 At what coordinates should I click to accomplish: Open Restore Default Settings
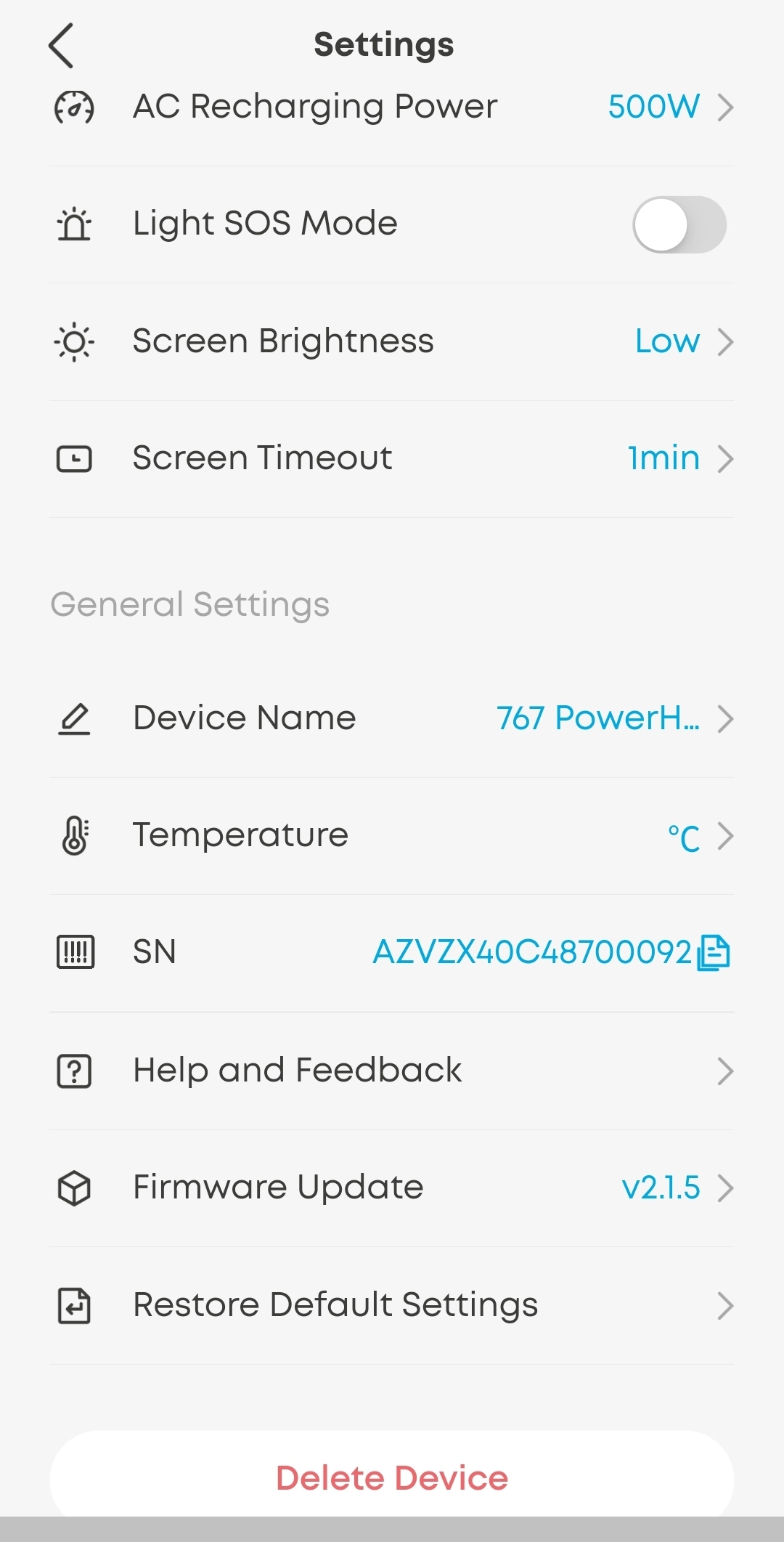pyautogui.click(x=392, y=1305)
